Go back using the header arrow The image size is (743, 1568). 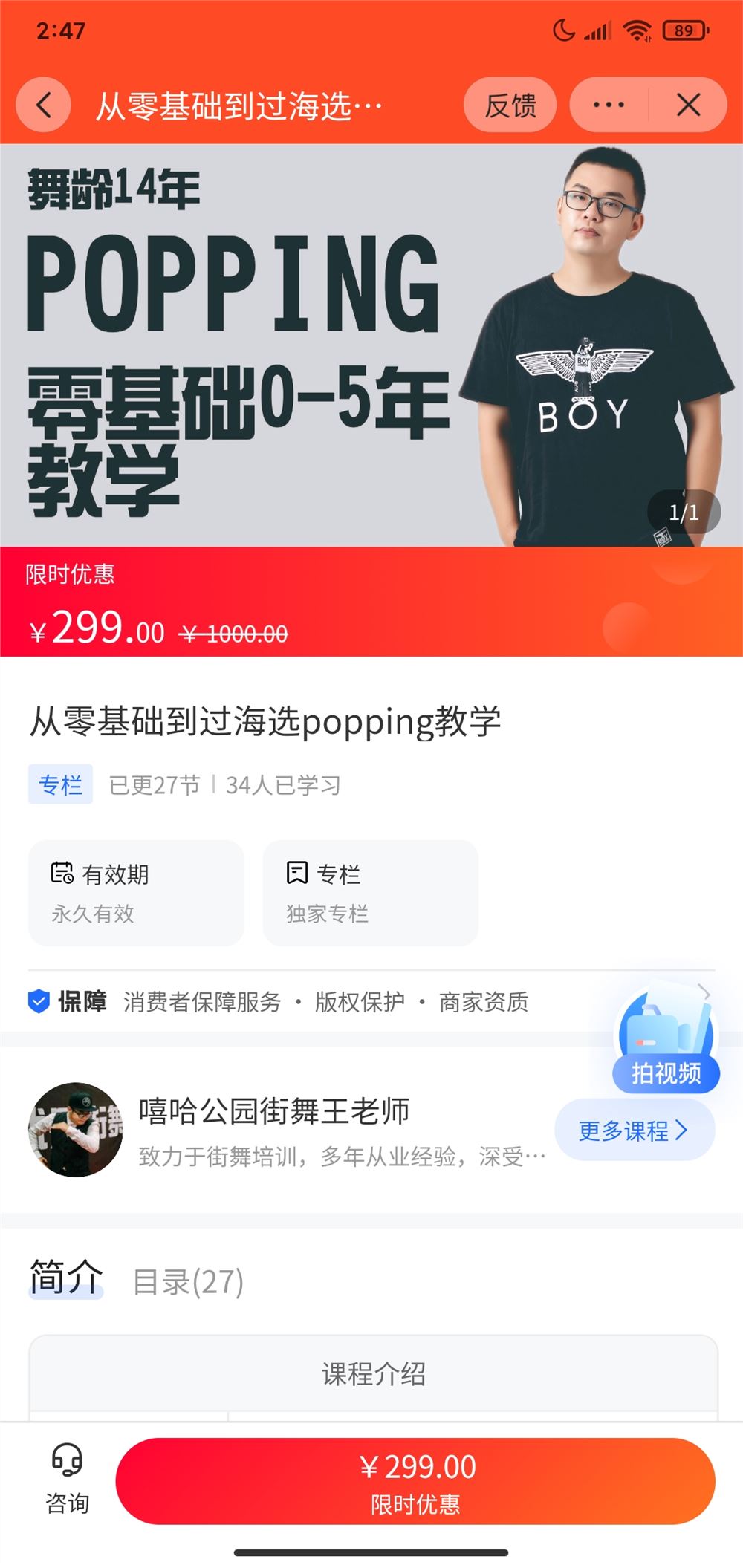(43, 105)
